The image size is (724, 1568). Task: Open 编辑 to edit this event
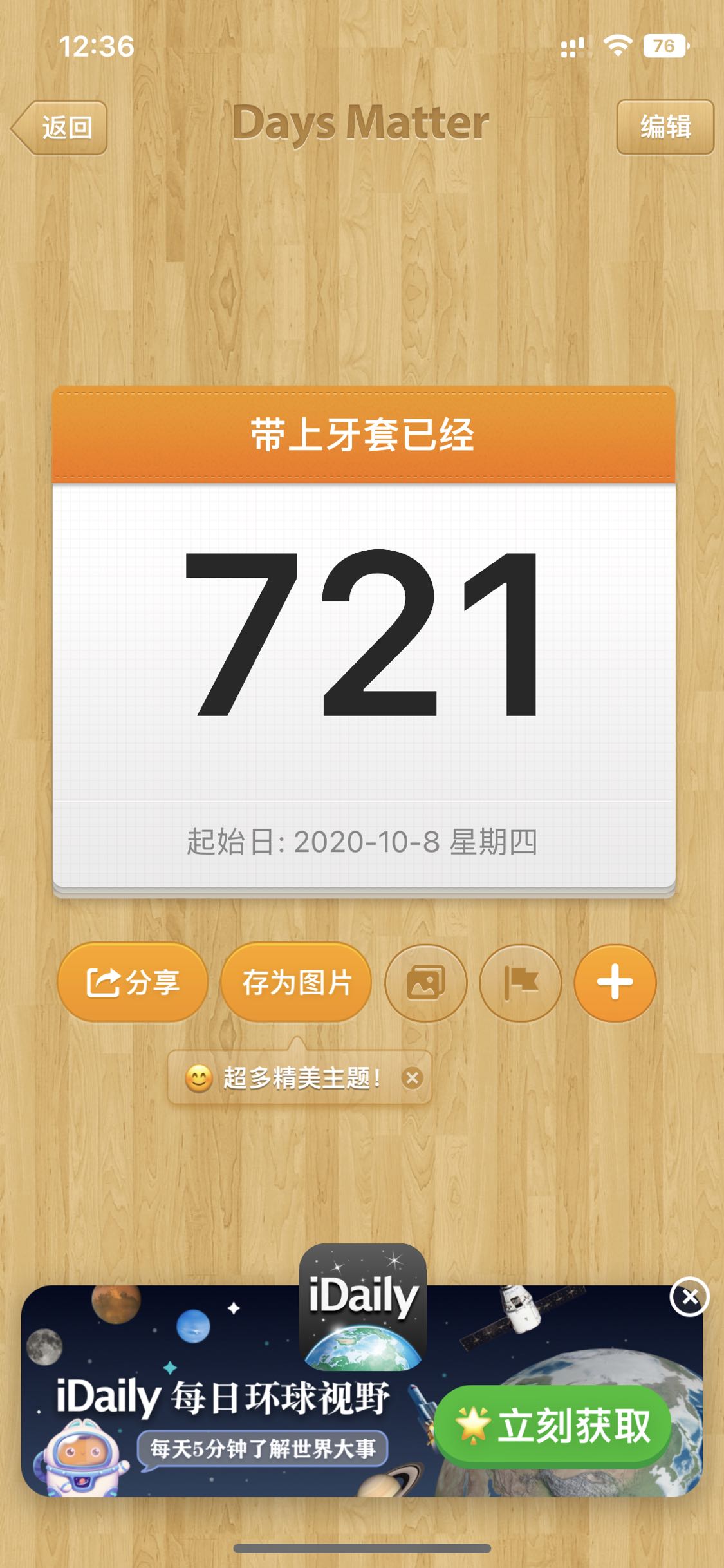665,127
